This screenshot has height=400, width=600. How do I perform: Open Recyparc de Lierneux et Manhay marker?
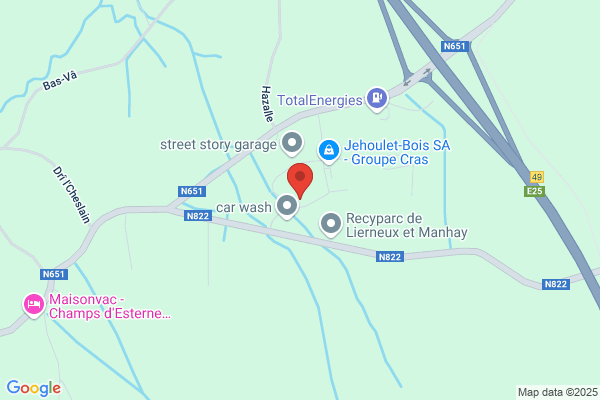[x=331, y=225]
